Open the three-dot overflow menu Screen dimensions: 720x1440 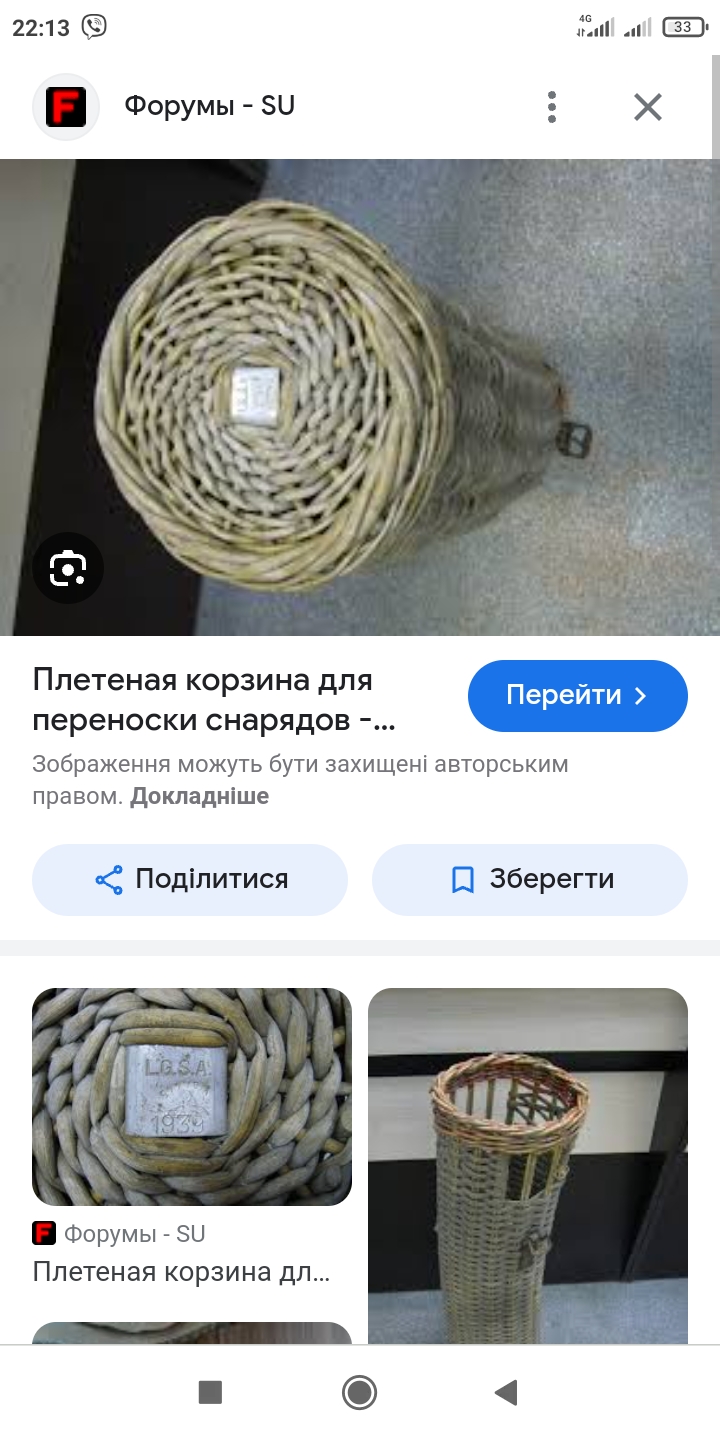[552, 107]
